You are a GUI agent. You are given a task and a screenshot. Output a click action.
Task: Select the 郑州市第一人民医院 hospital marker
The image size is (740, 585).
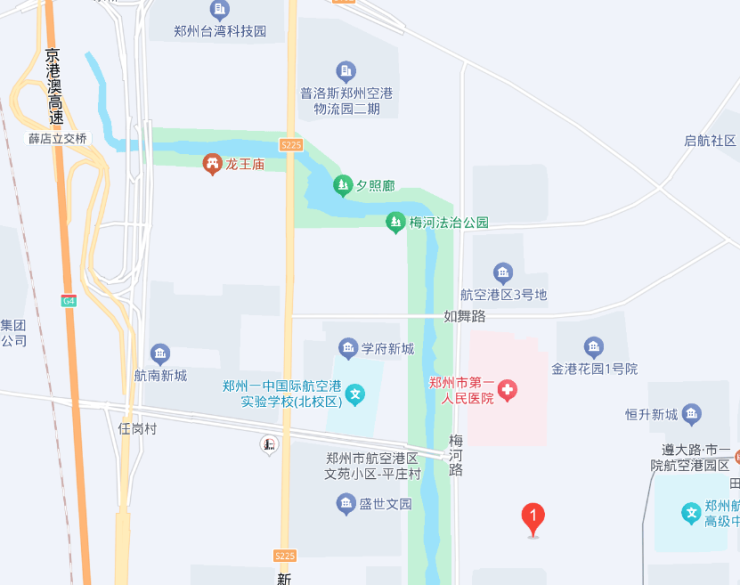[508, 390]
